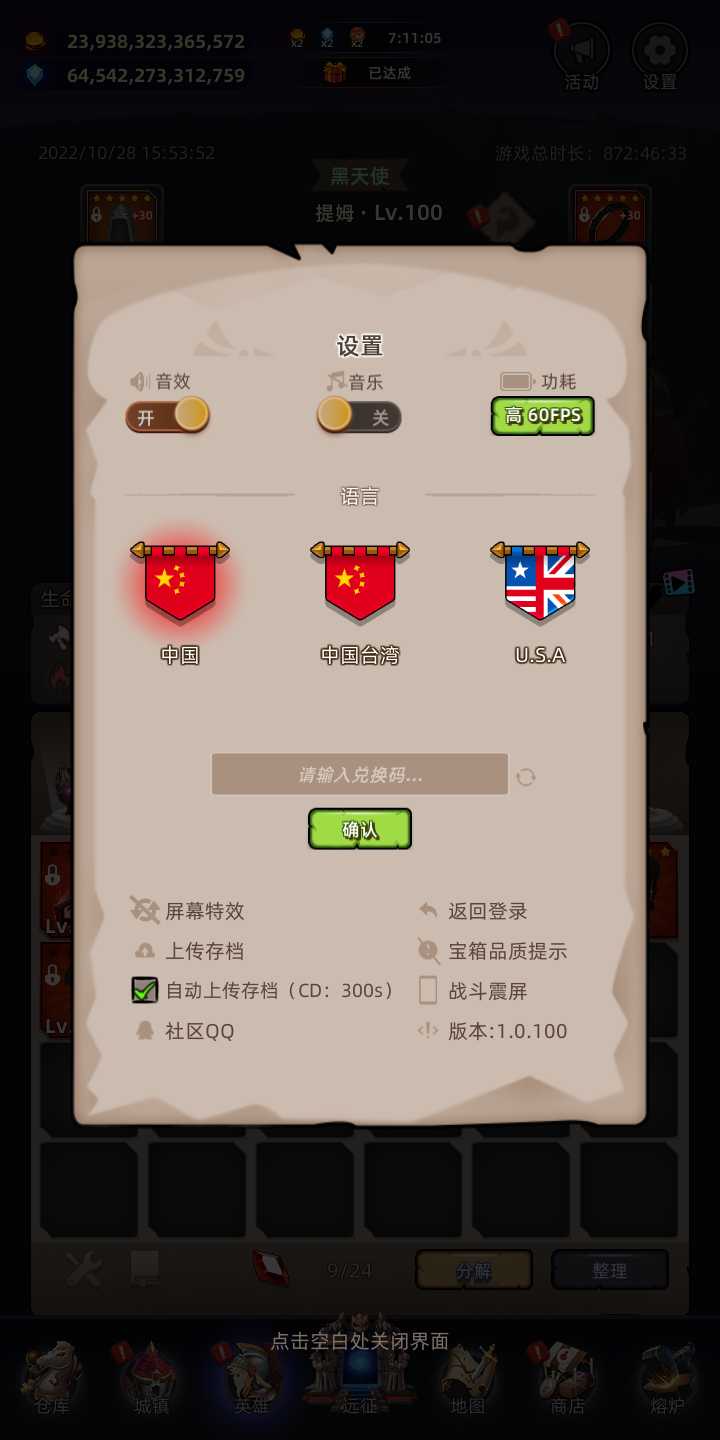Confirm the code with the 确认 button
Viewport: 720px width, 1440px height.
360,829
